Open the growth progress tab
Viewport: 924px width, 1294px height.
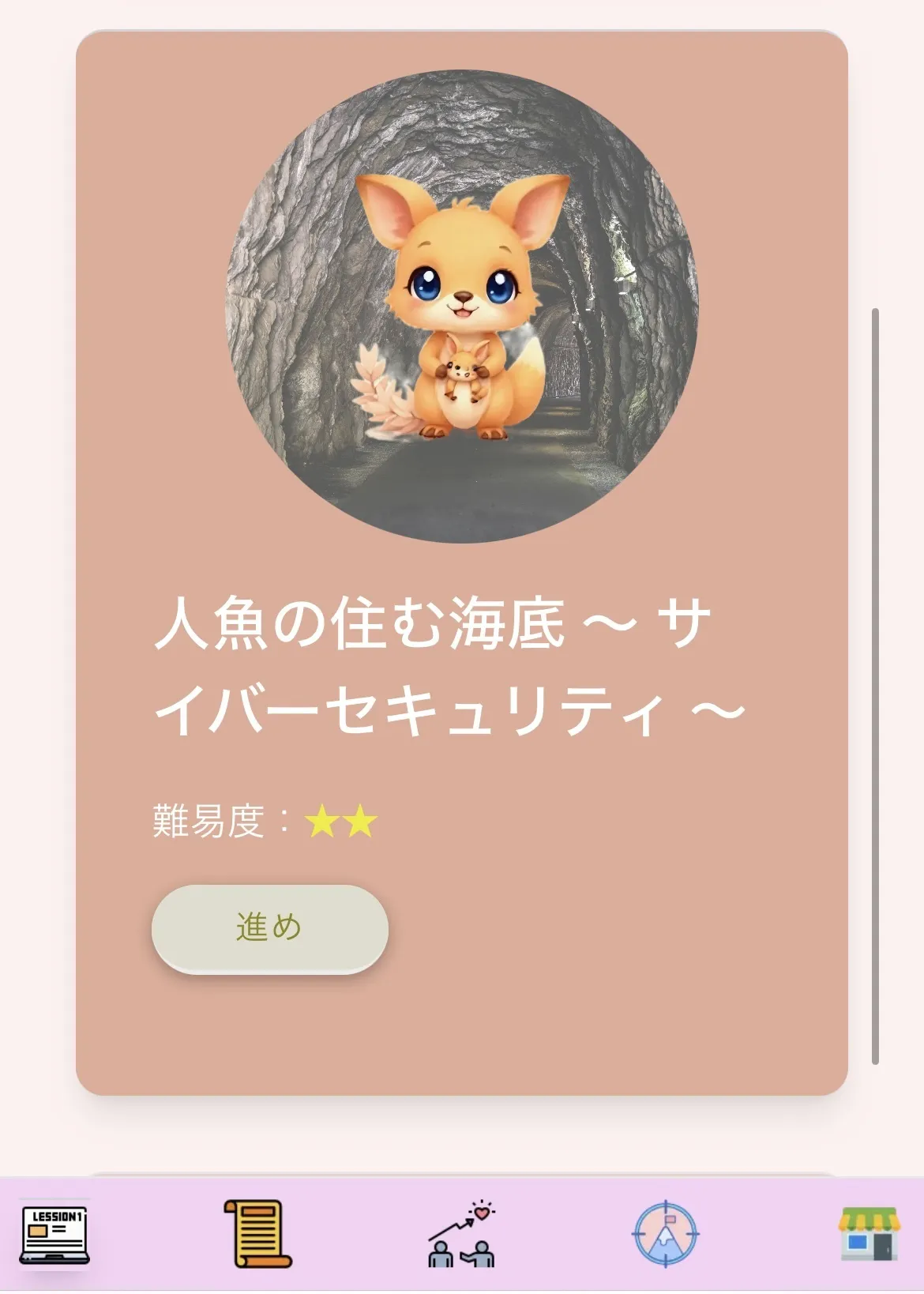coord(462,1235)
